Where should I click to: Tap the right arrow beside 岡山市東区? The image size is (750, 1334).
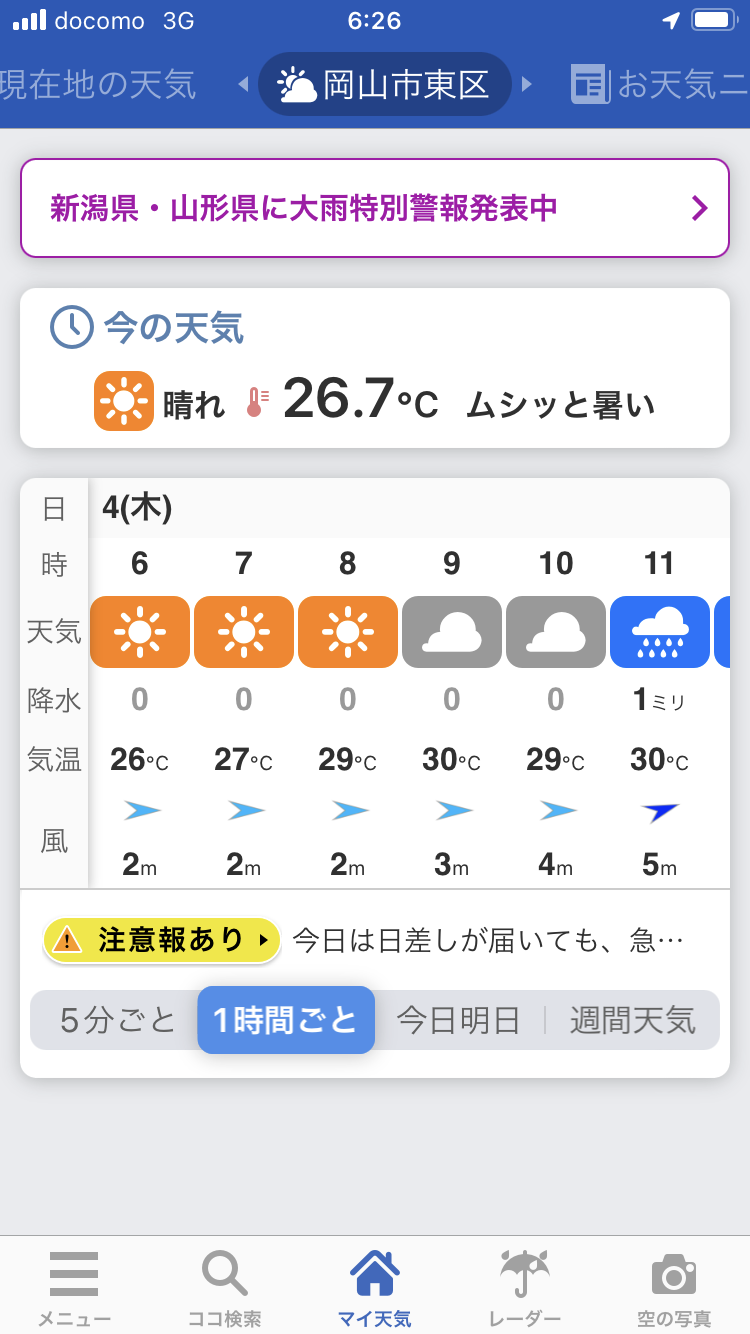tap(527, 84)
